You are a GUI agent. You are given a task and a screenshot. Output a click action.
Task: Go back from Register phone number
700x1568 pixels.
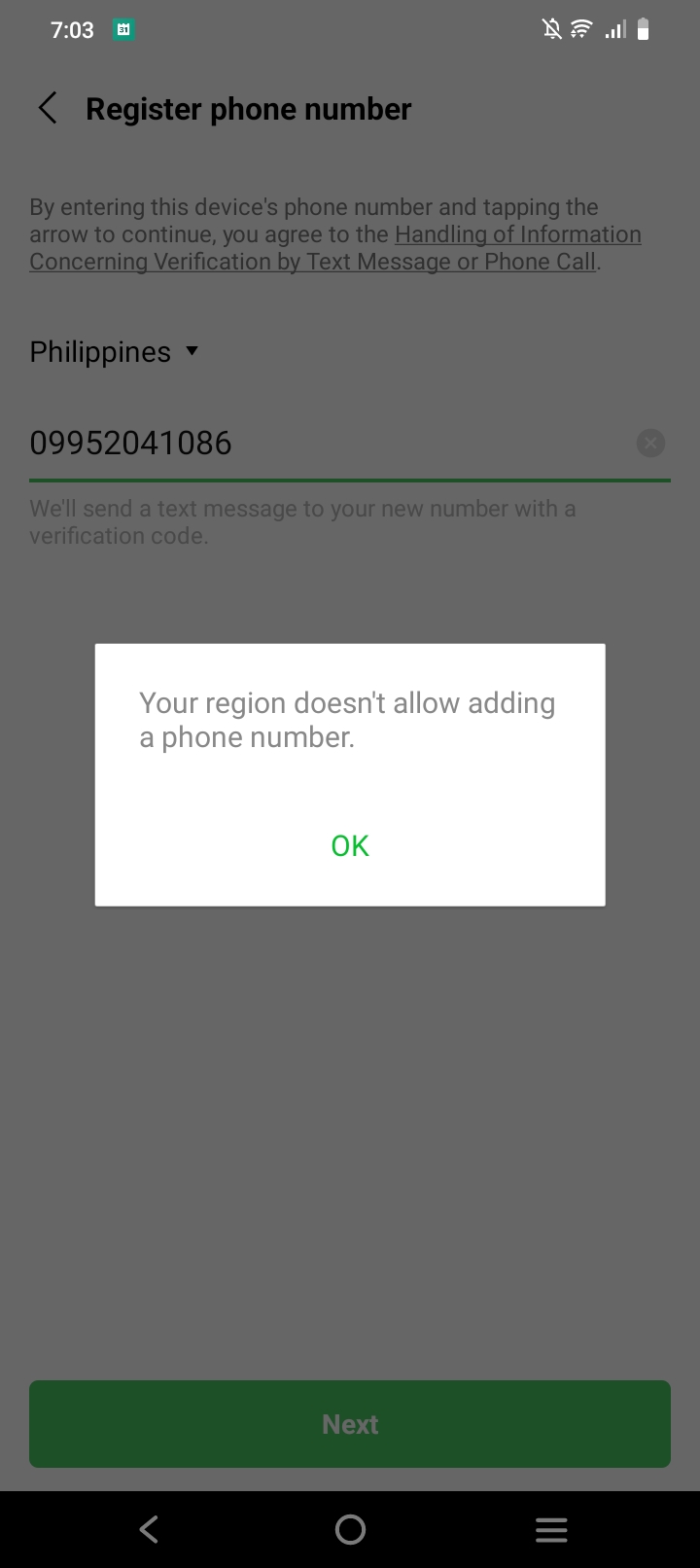[x=48, y=108]
